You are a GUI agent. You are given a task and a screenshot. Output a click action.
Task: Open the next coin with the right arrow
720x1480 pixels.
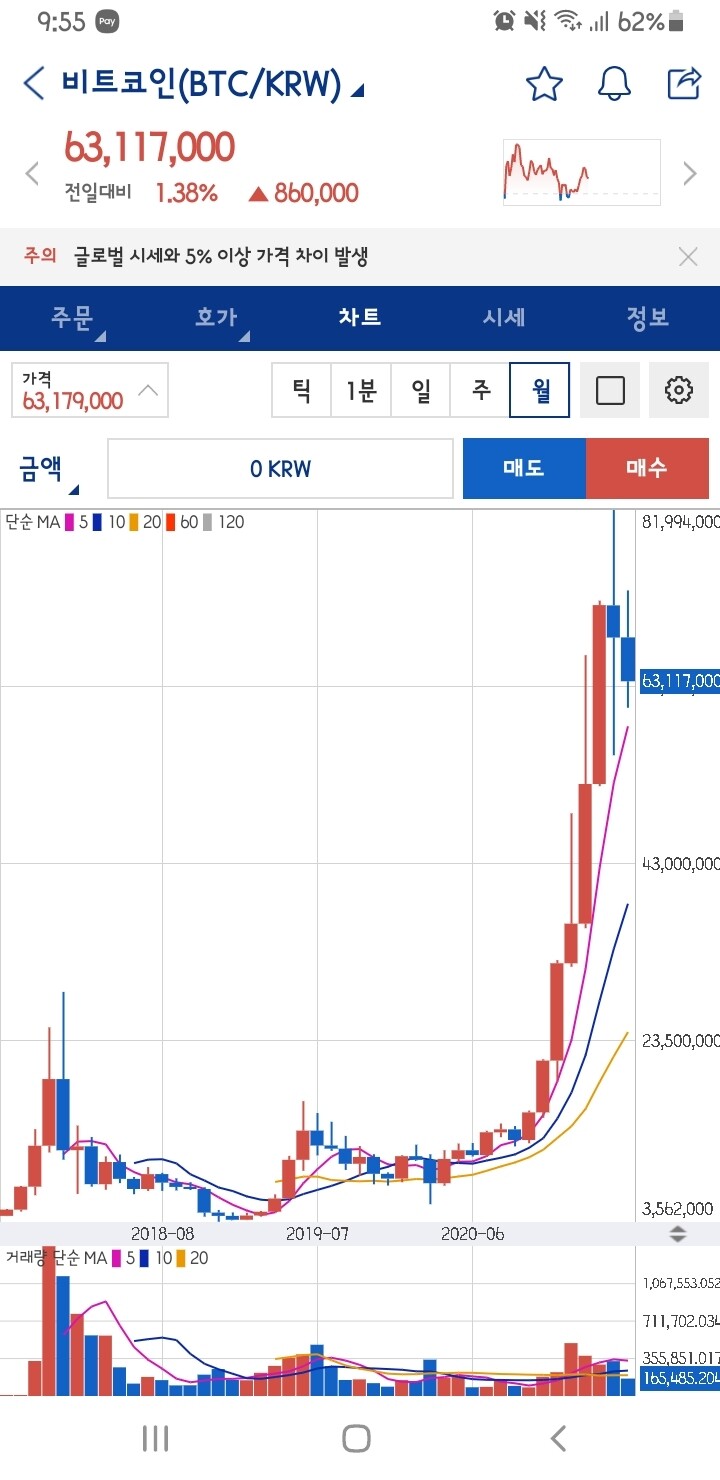(690, 172)
